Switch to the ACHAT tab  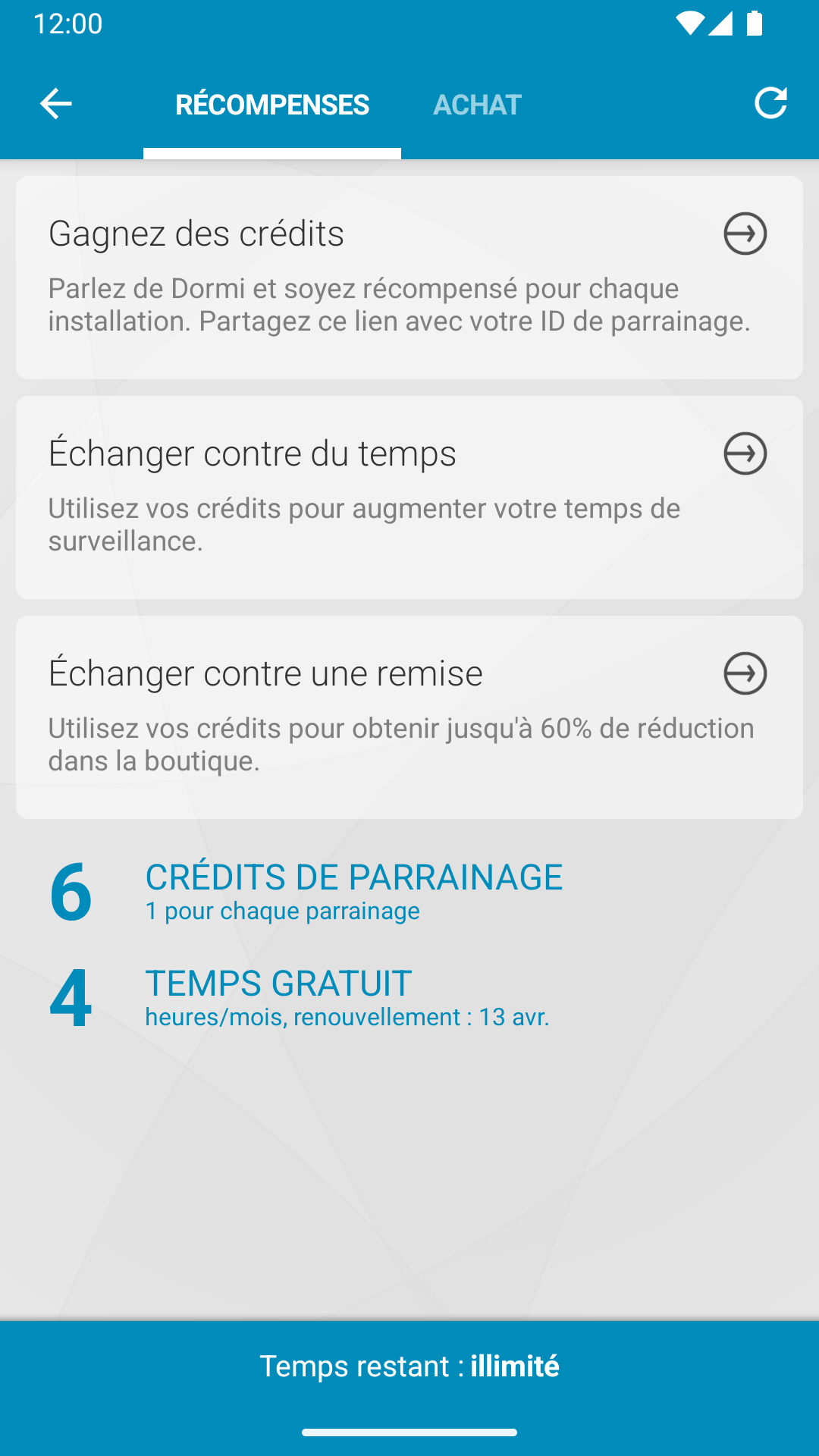[x=476, y=105]
